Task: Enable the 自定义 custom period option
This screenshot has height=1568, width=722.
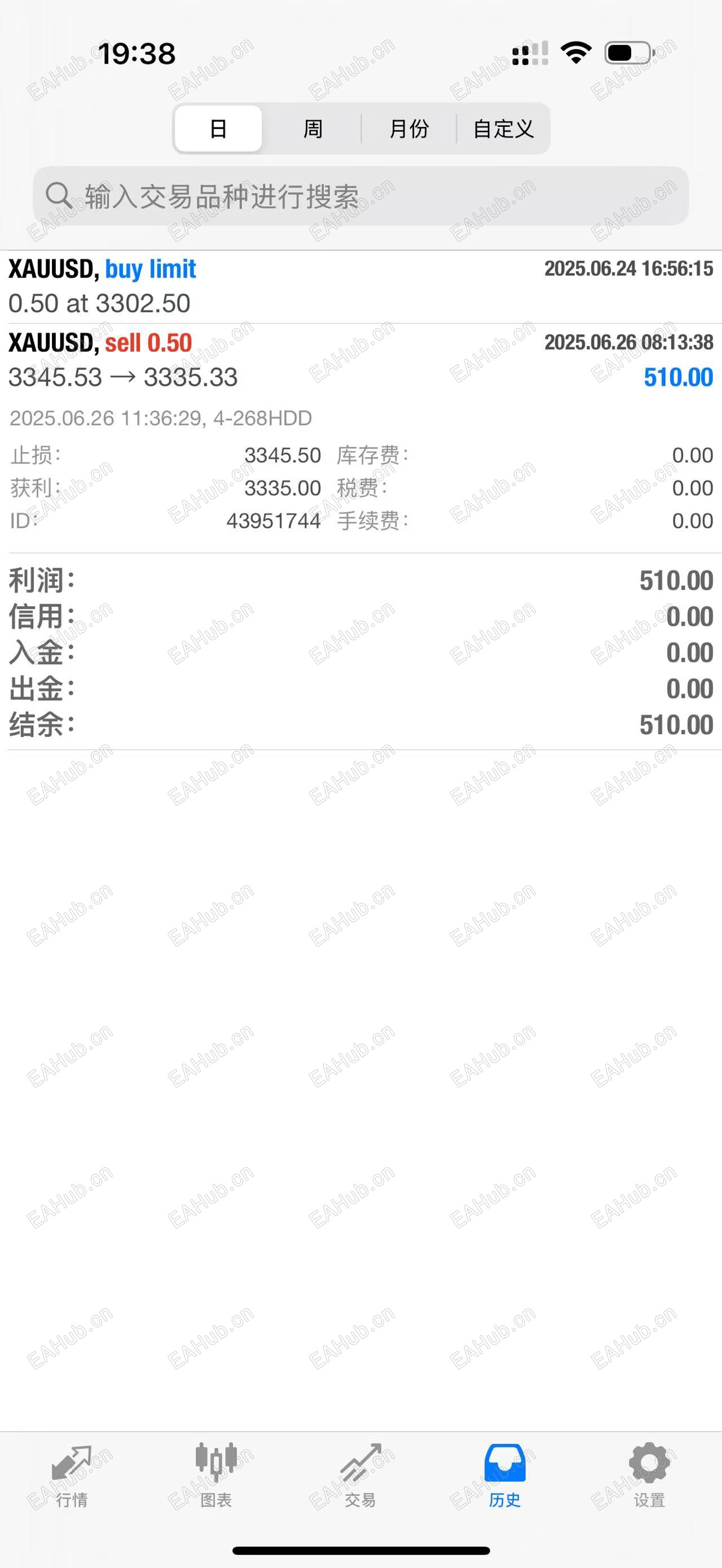Action: [x=505, y=129]
